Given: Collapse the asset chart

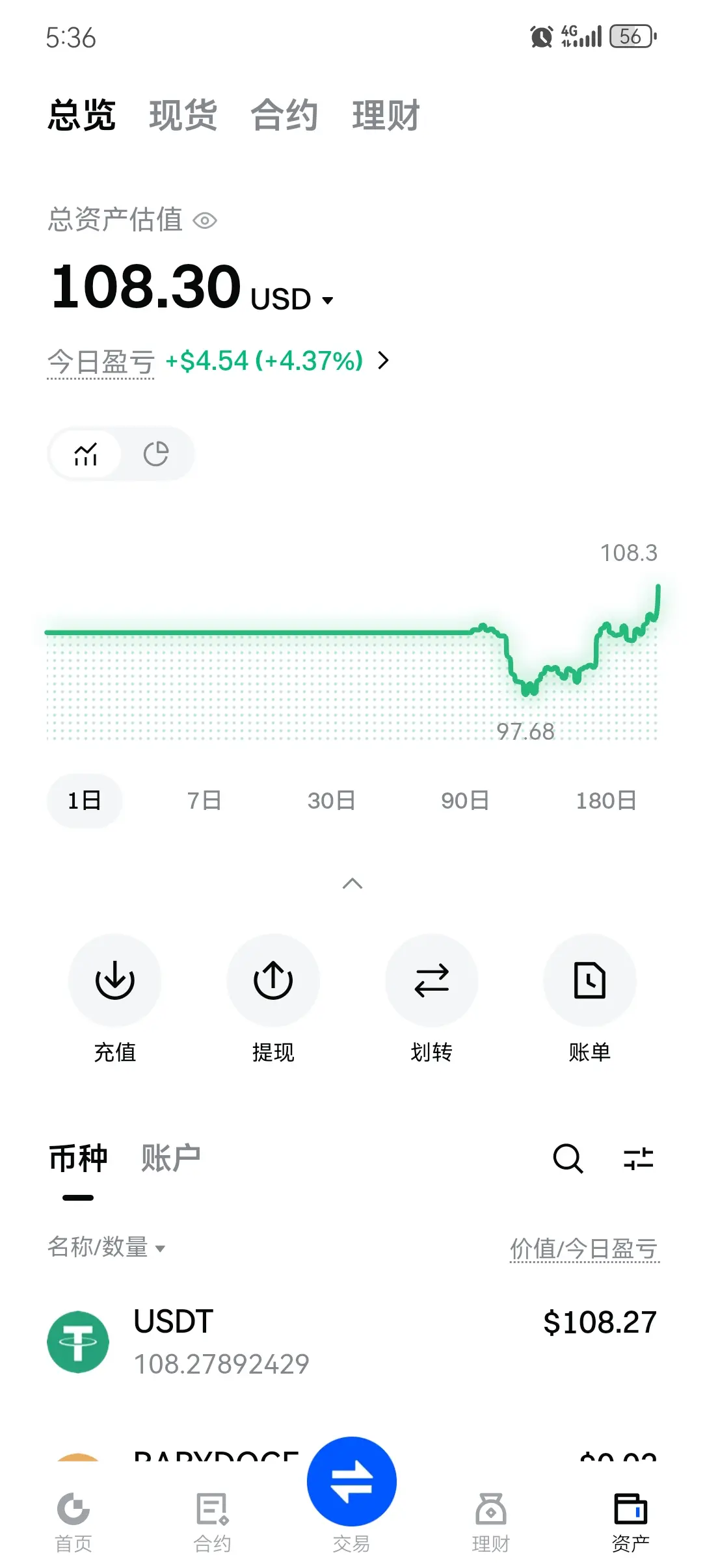Looking at the screenshot, I should pyautogui.click(x=352, y=883).
